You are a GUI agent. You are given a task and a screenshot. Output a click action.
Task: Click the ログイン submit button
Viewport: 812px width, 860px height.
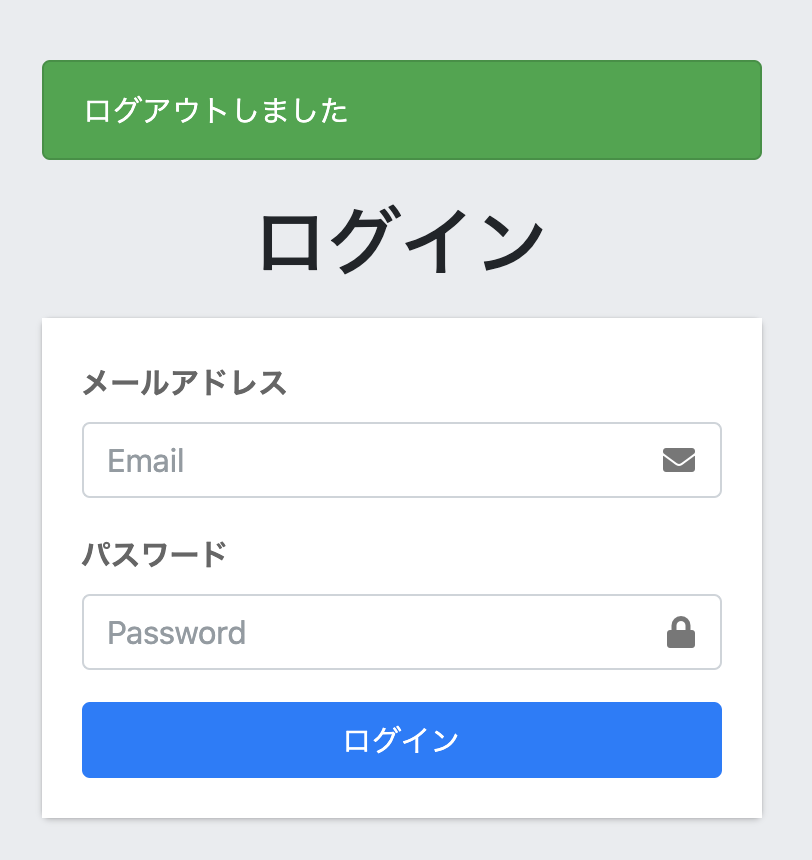(x=401, y=740)
